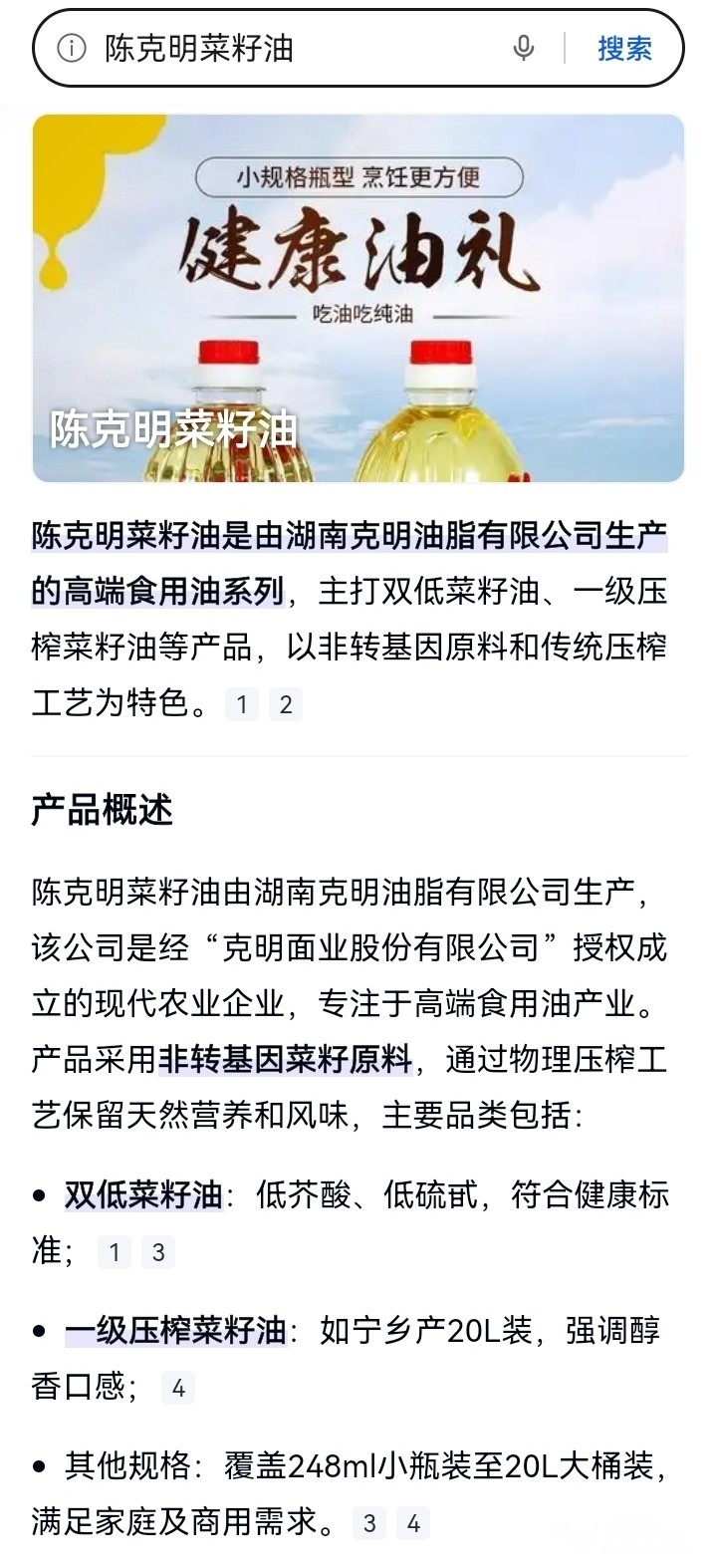Start voice search with the microphone
This screenshot has height=1568, width=717.
tap(524, 48)
